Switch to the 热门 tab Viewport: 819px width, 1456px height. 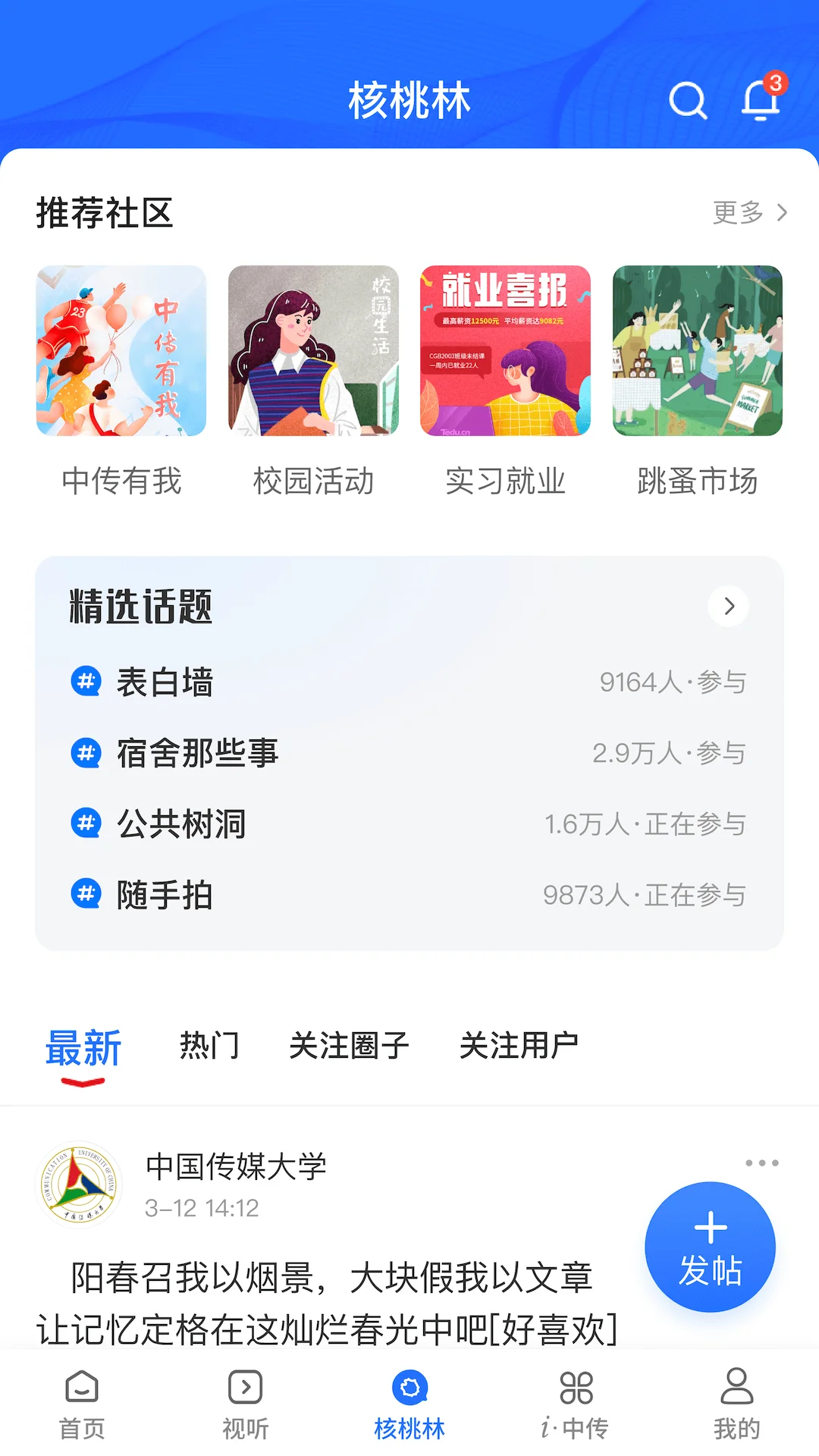[x=209, y=1044]
